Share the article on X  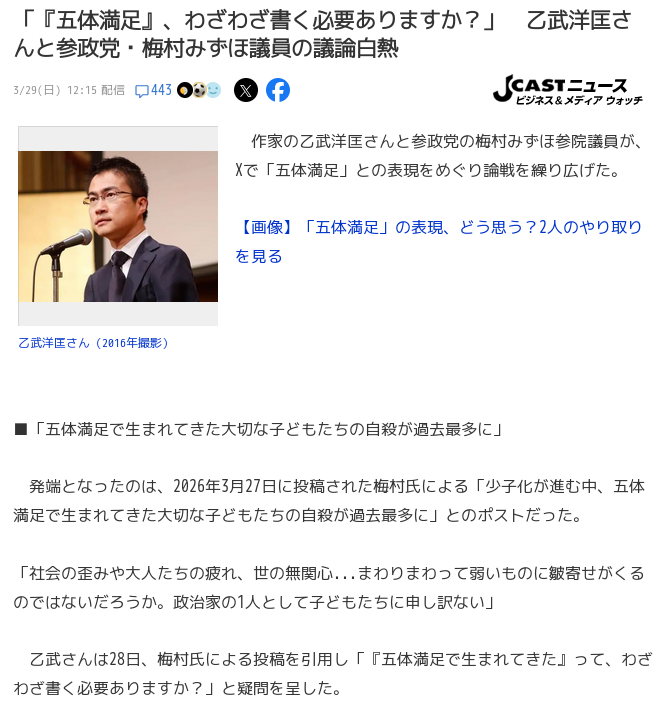[246, 90]
